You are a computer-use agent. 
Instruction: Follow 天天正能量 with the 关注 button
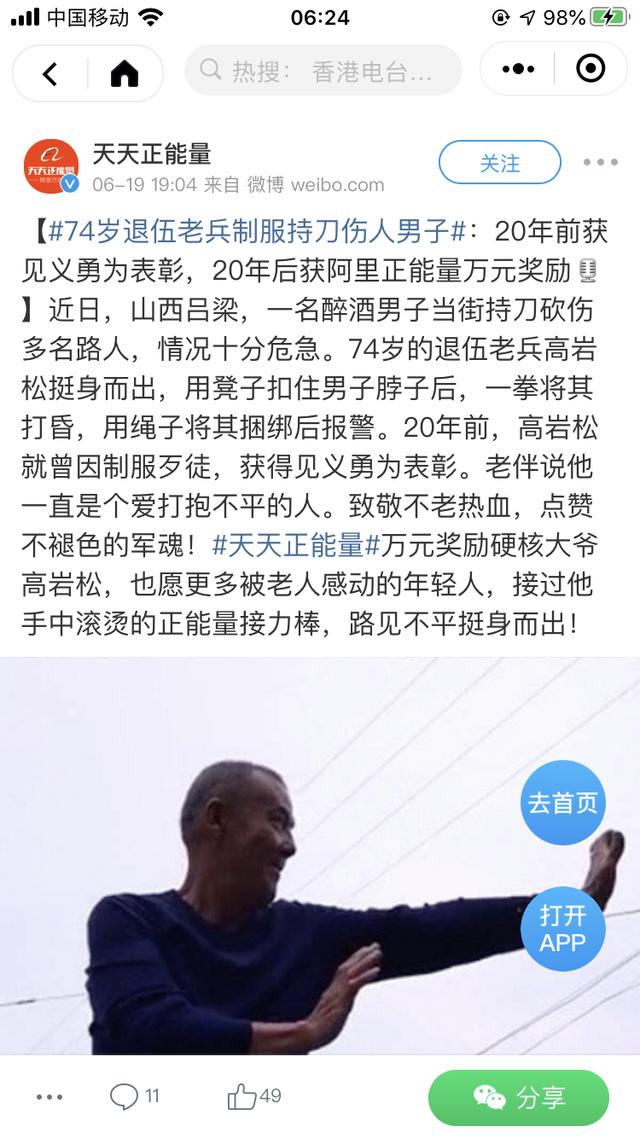coord(499,163)
